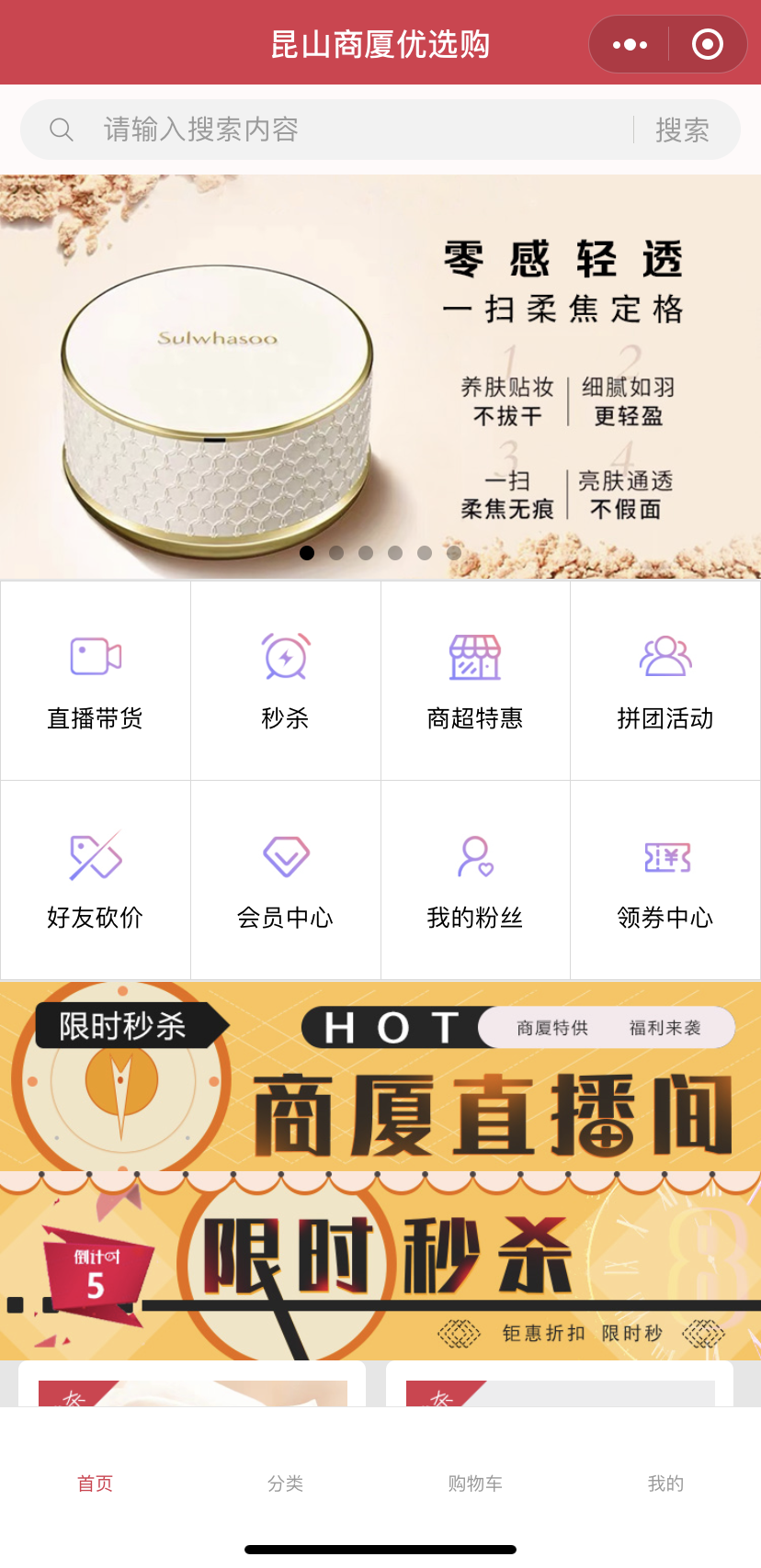Open the 秒杀 flash sale section

[x=286, y=681]
